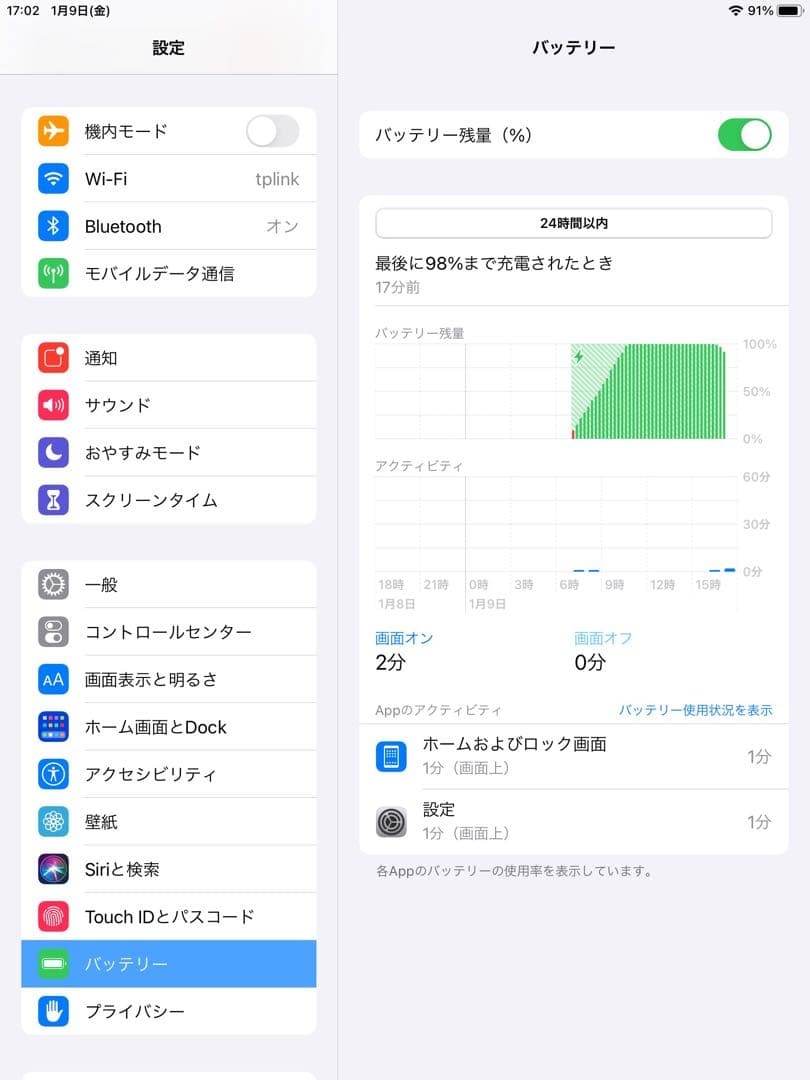Screen dimensions: 810x1080
Task: Select the tplink Wi-Fi row
Action: tap(169, 178)
